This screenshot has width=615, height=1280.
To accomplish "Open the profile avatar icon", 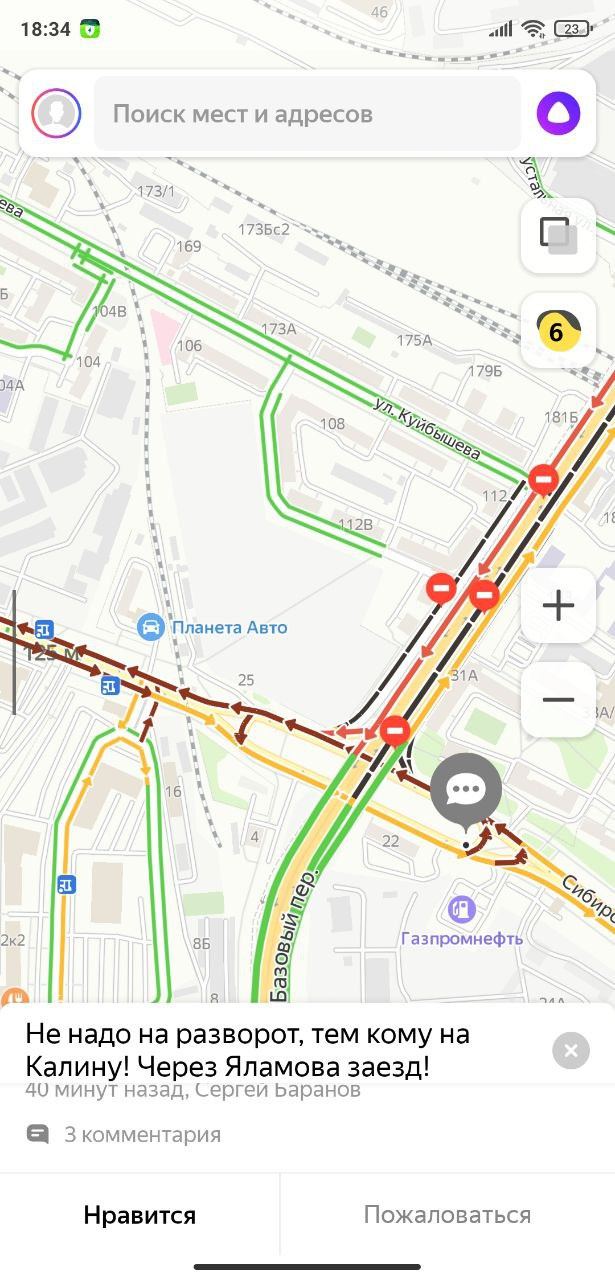I will pos(56,113).
